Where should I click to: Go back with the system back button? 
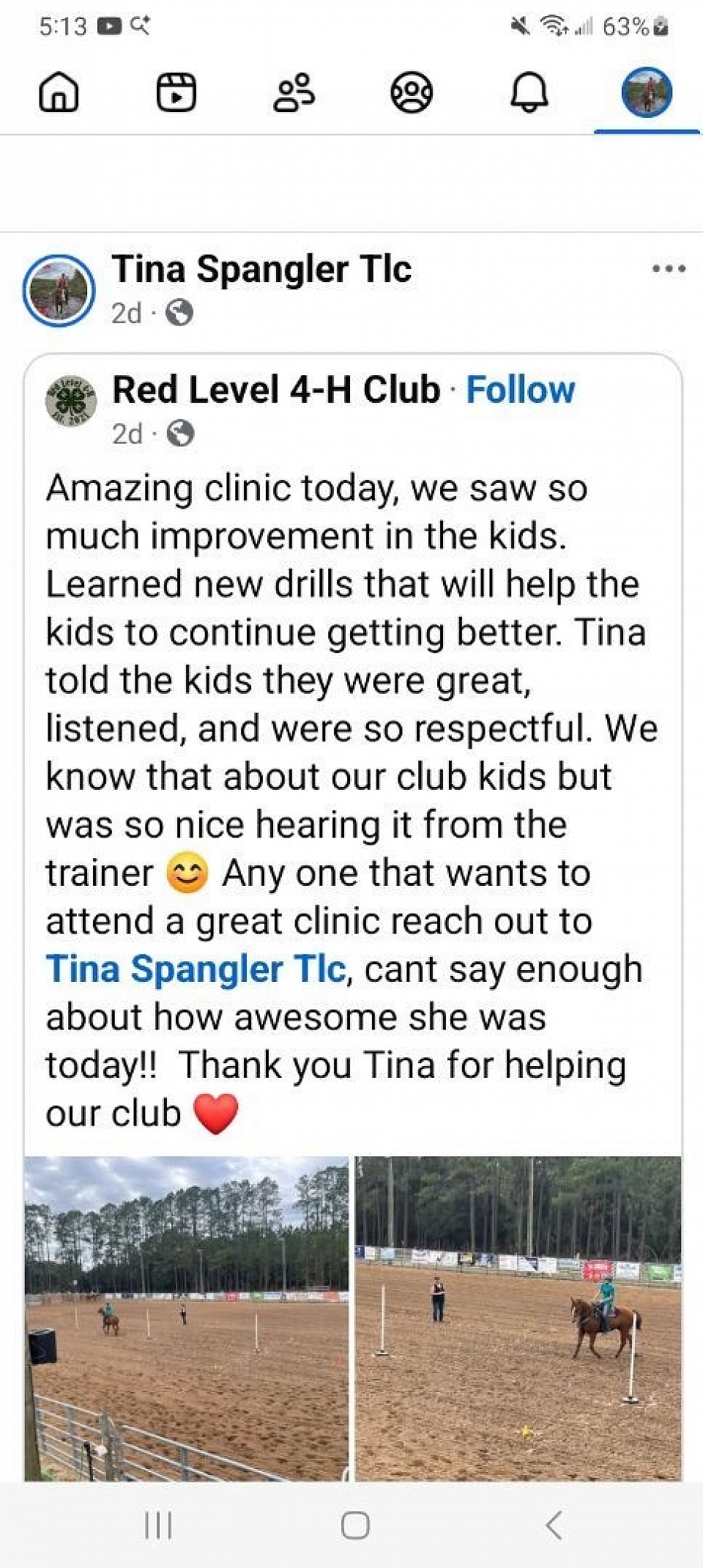[554, 1526]
